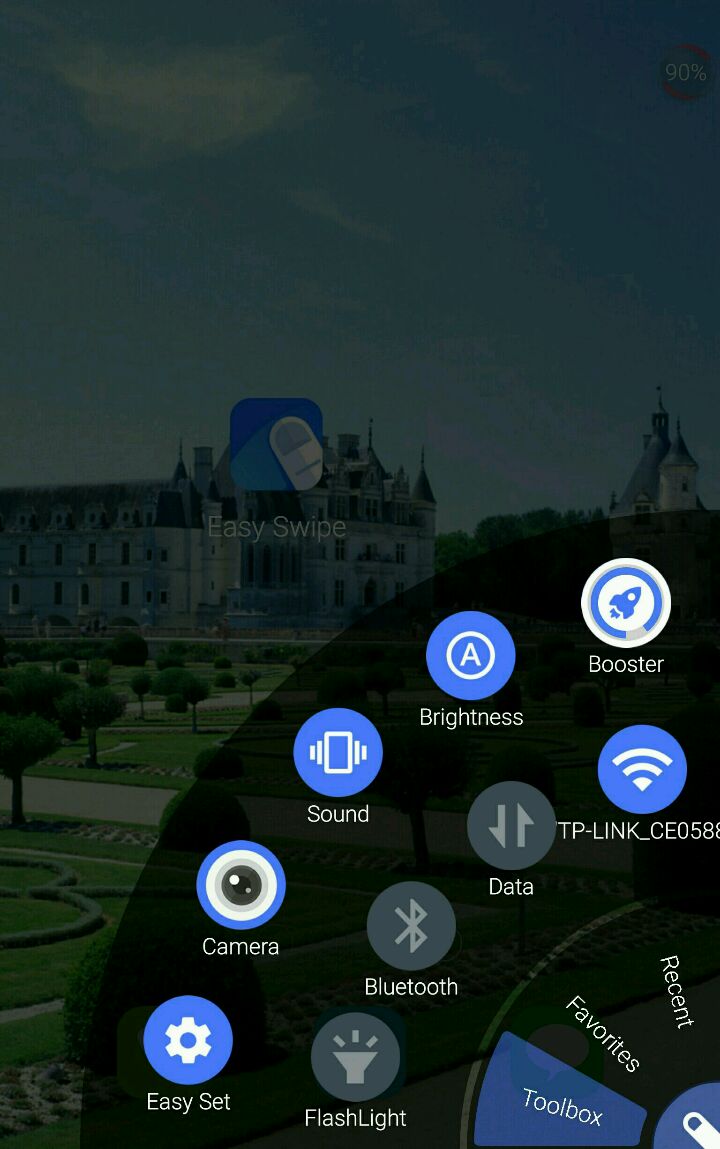Enable mobile Data

click(x=511, y=826)
